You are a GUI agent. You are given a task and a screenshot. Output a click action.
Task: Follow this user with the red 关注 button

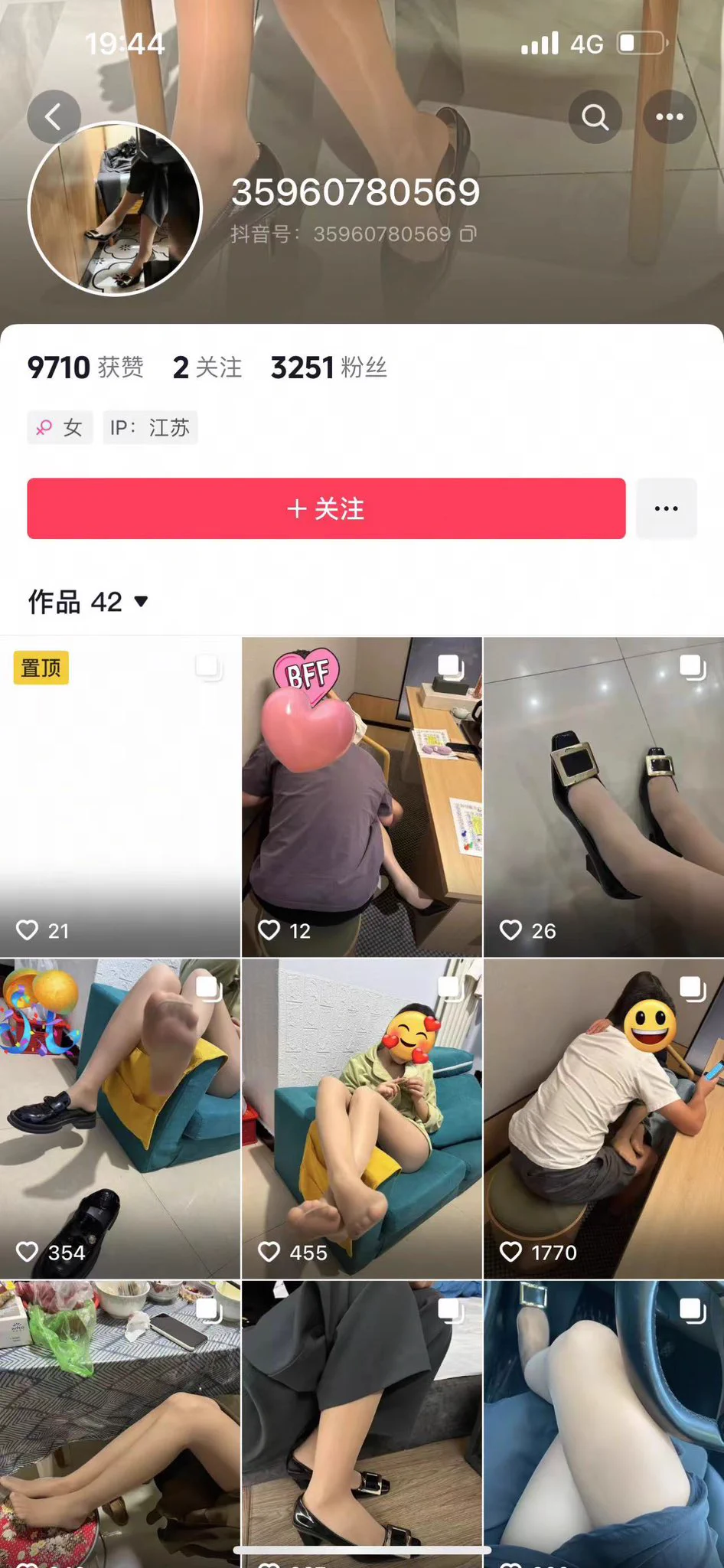coord(326,508)
